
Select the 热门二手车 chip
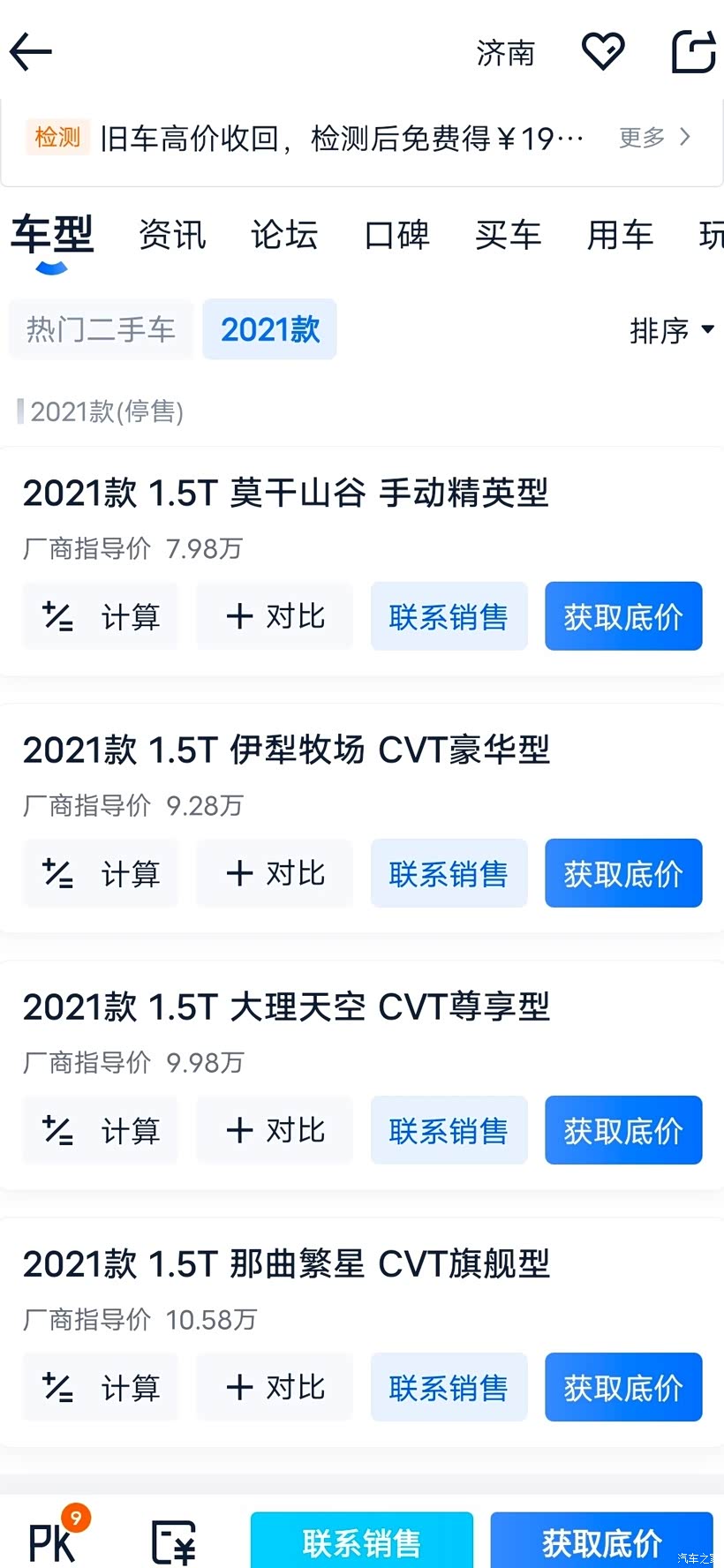101,329
